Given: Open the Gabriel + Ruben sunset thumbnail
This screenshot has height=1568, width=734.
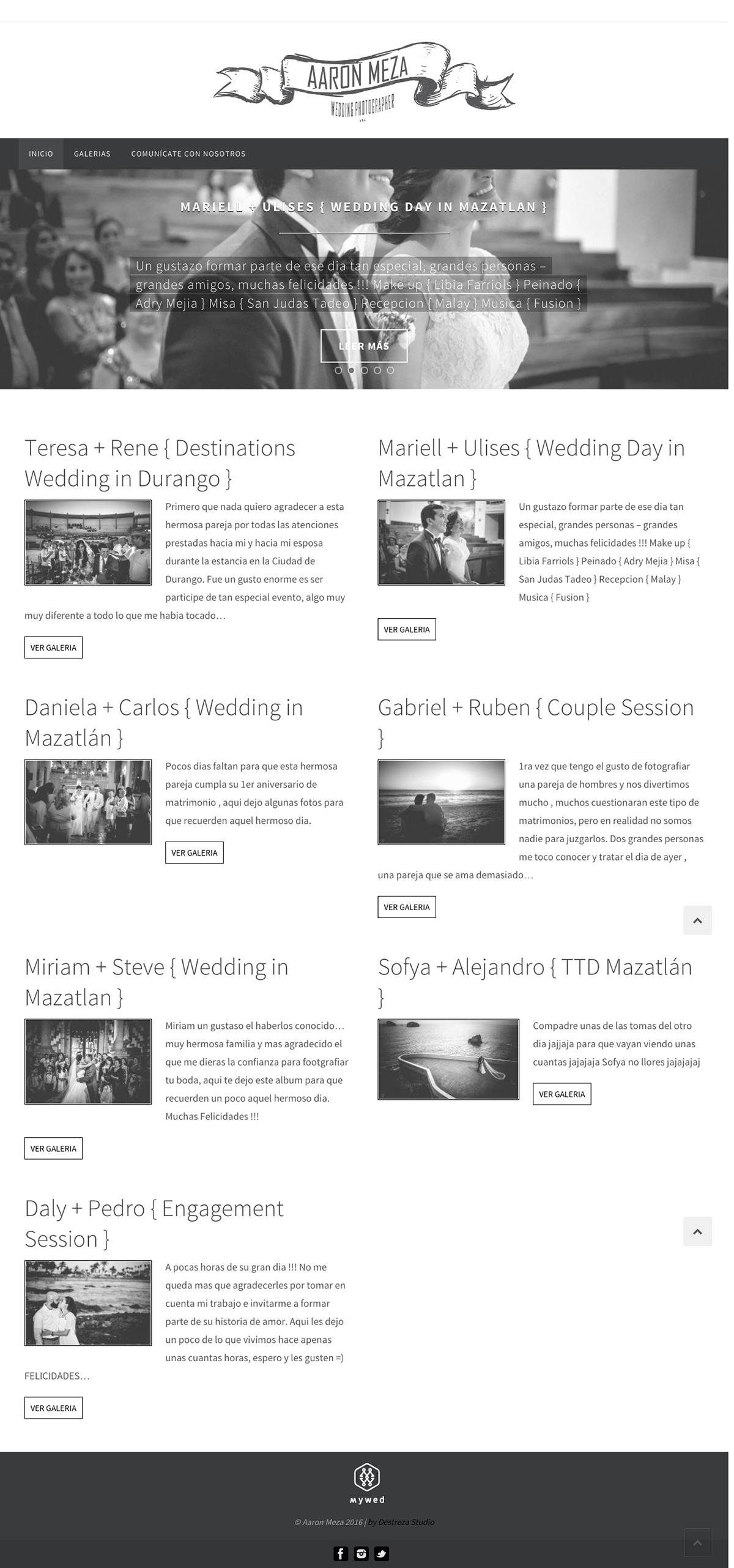Looking at the screenshot, I should (x=441, y=802).
